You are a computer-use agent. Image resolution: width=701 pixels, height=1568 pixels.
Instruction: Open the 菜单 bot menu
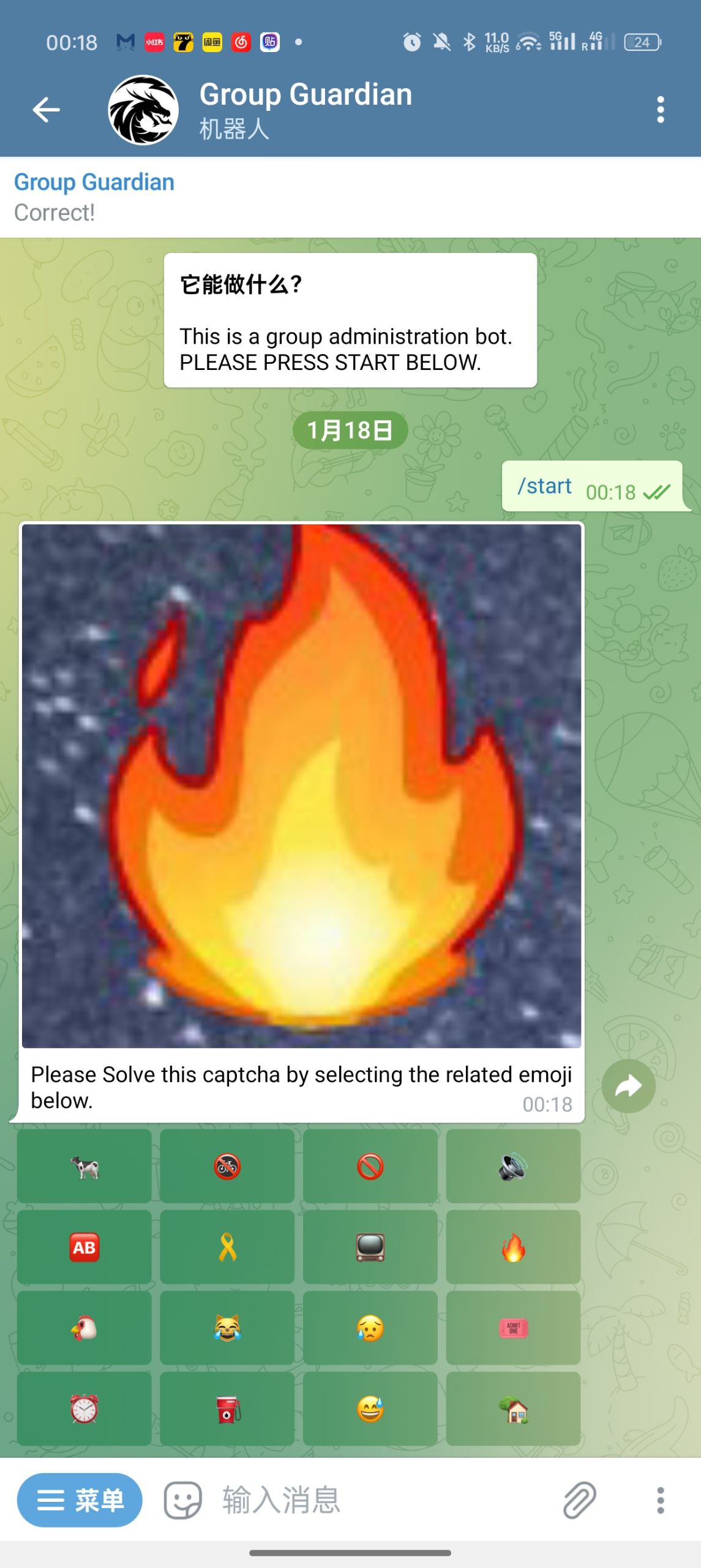(80, 1500)
